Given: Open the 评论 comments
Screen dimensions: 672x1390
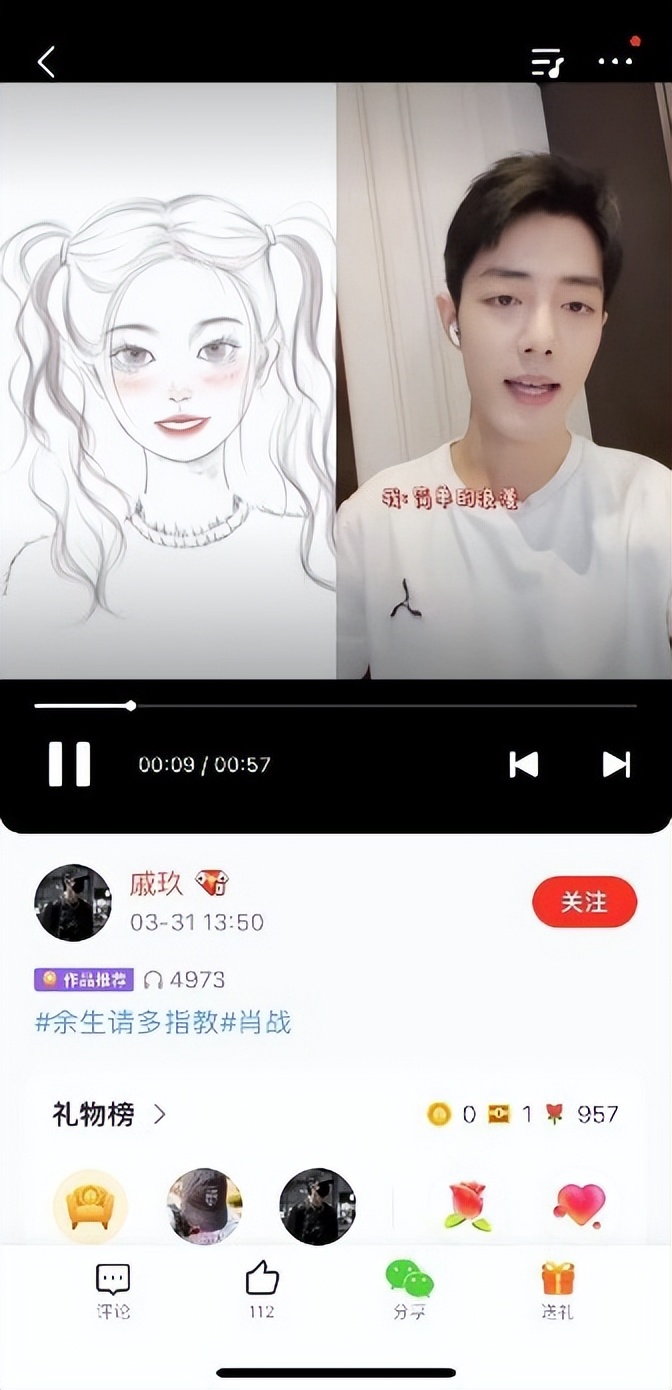Looking at the screenshot, I should (113, 1290).
